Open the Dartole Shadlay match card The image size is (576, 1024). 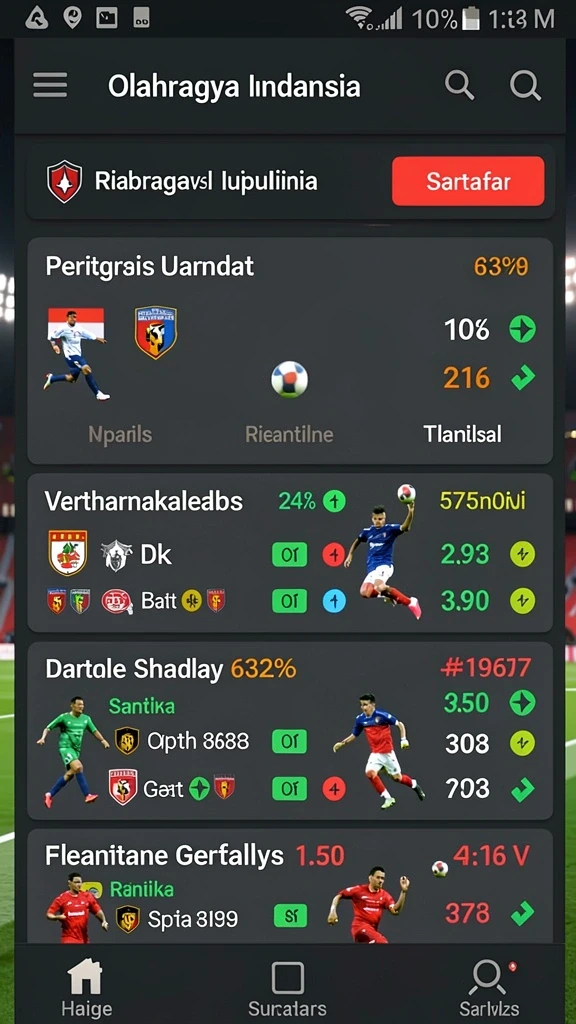tap(290, 731)
